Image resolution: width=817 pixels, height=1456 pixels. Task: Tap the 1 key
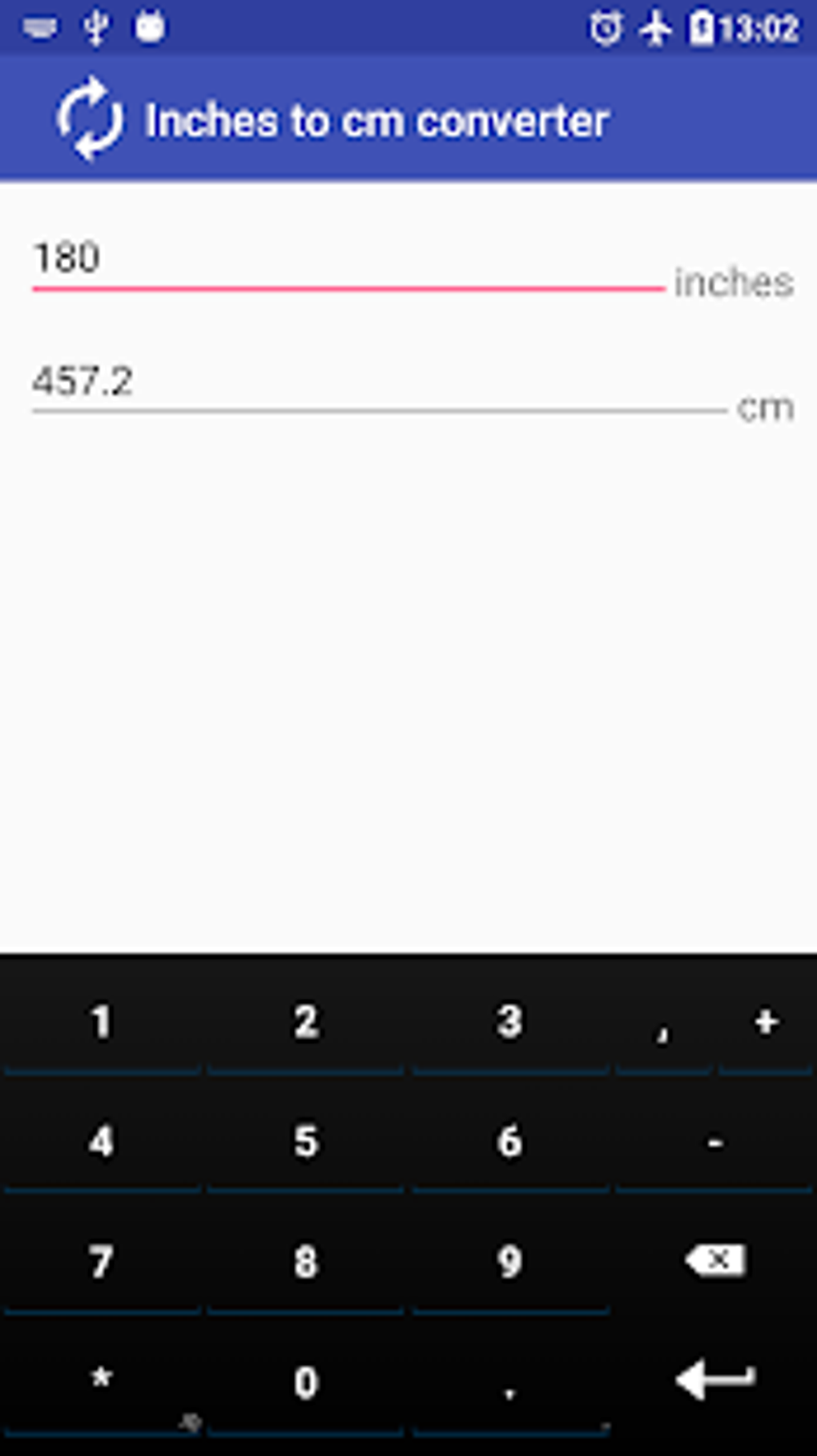101,1022
